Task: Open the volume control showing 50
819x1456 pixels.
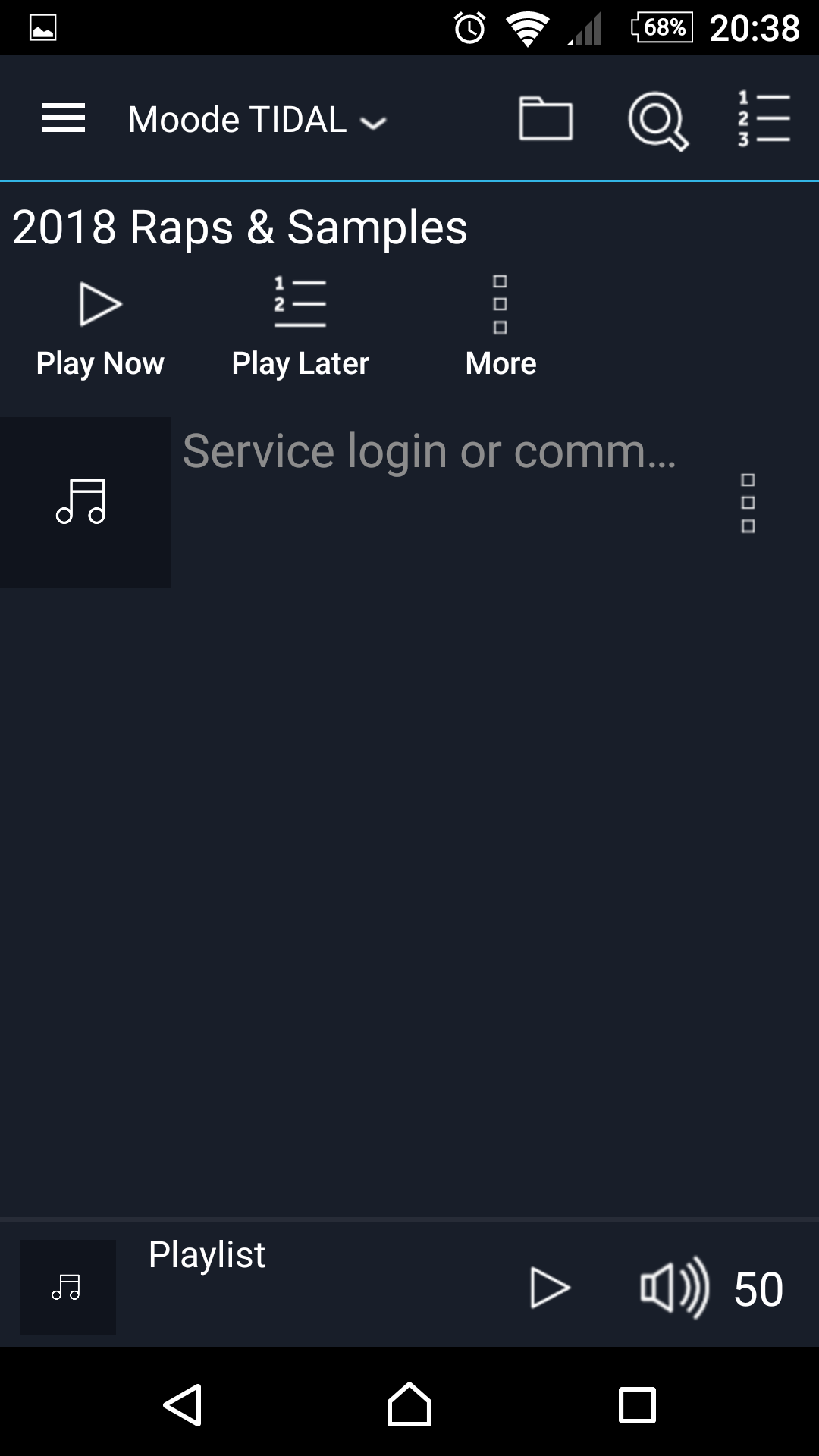Action: pos(711,1288)
